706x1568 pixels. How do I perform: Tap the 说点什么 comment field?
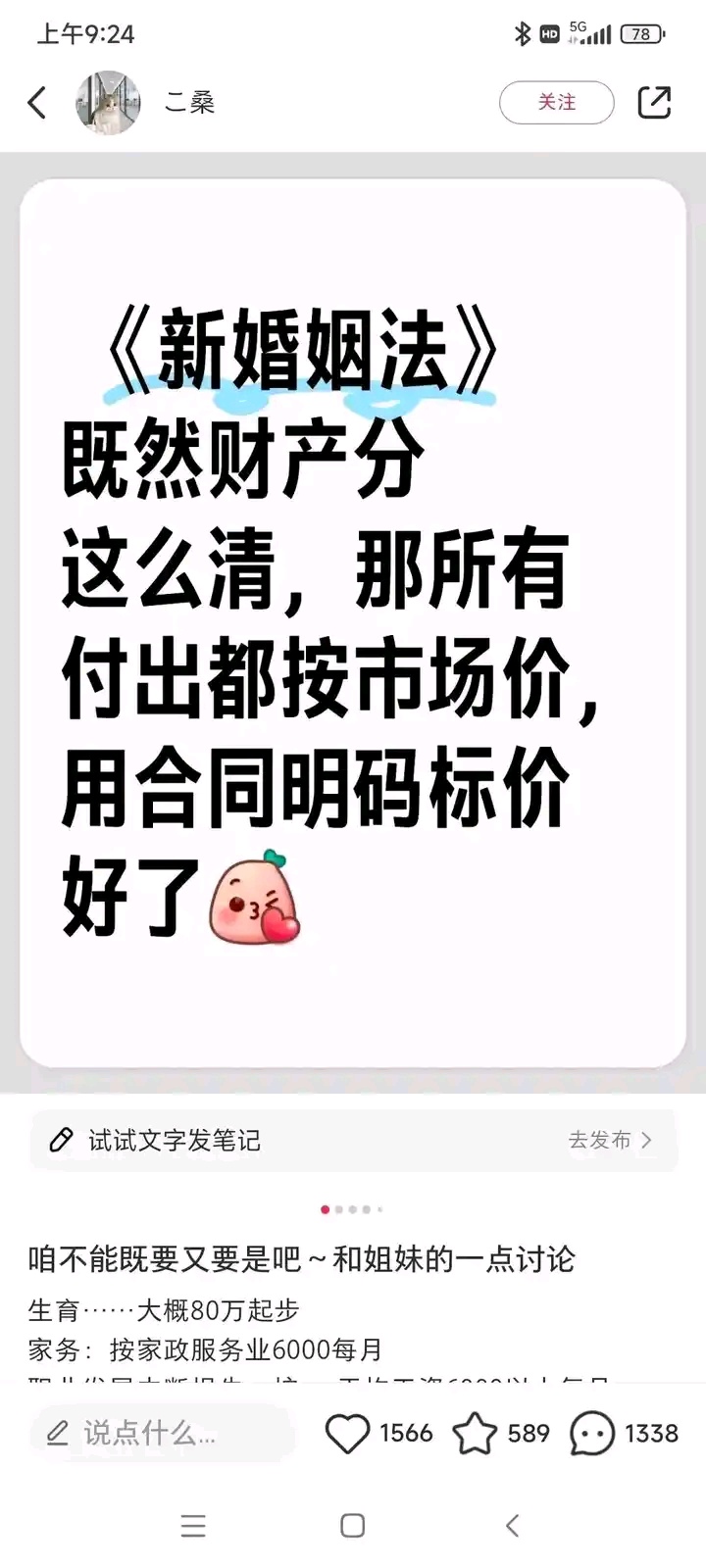coord(162,1434)
